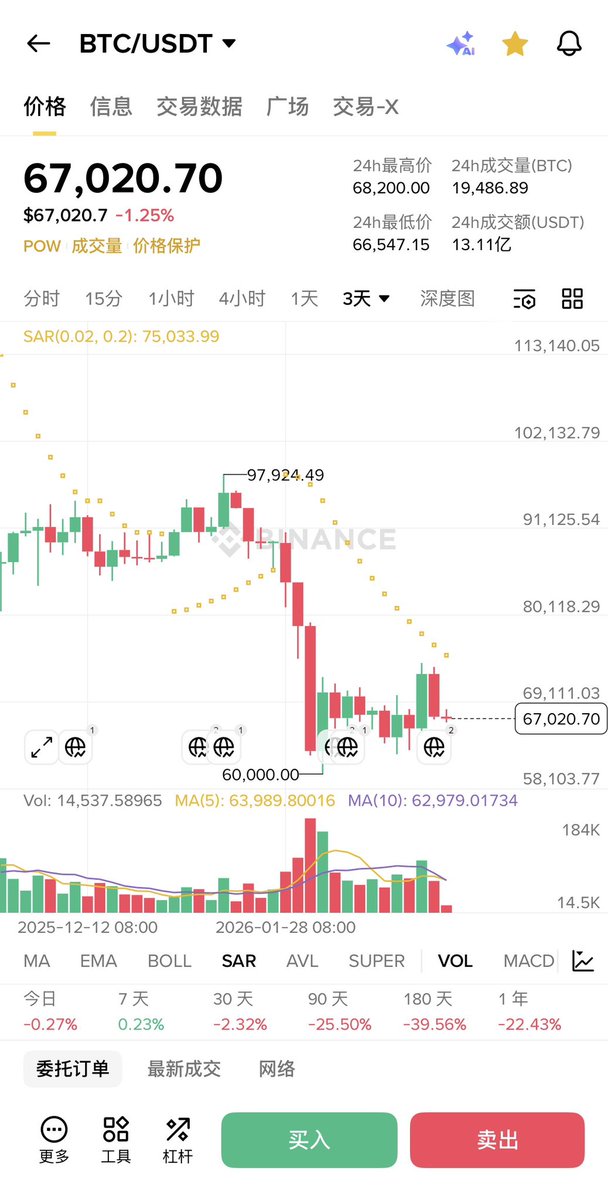View the 最新成交 recent trades
Viewport: 608px width, 1200px height.
pyautogui.click(x=184, y=1069)
